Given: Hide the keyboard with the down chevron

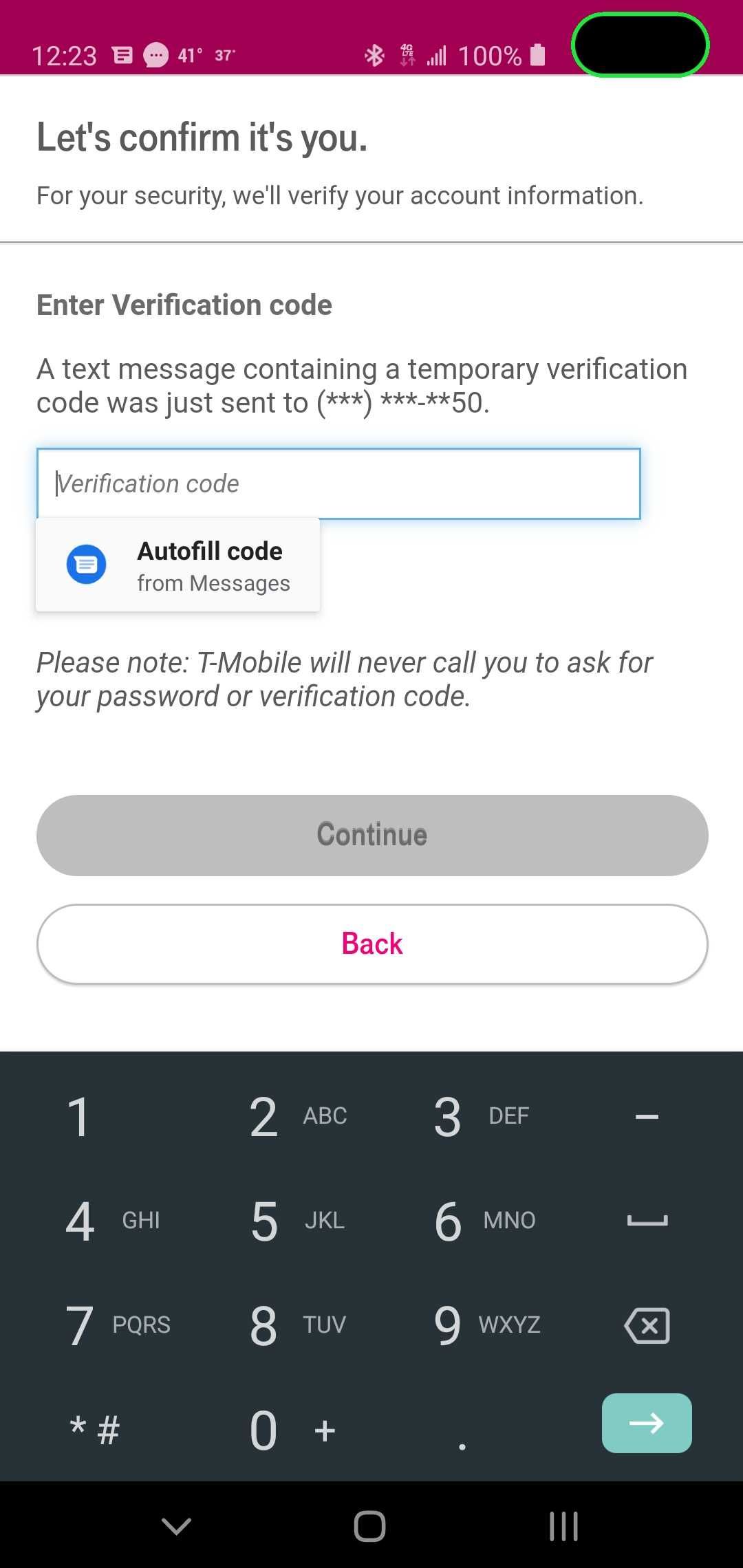Looking at the screenshot, I should pyautogui.click(x=176, y=1527).
